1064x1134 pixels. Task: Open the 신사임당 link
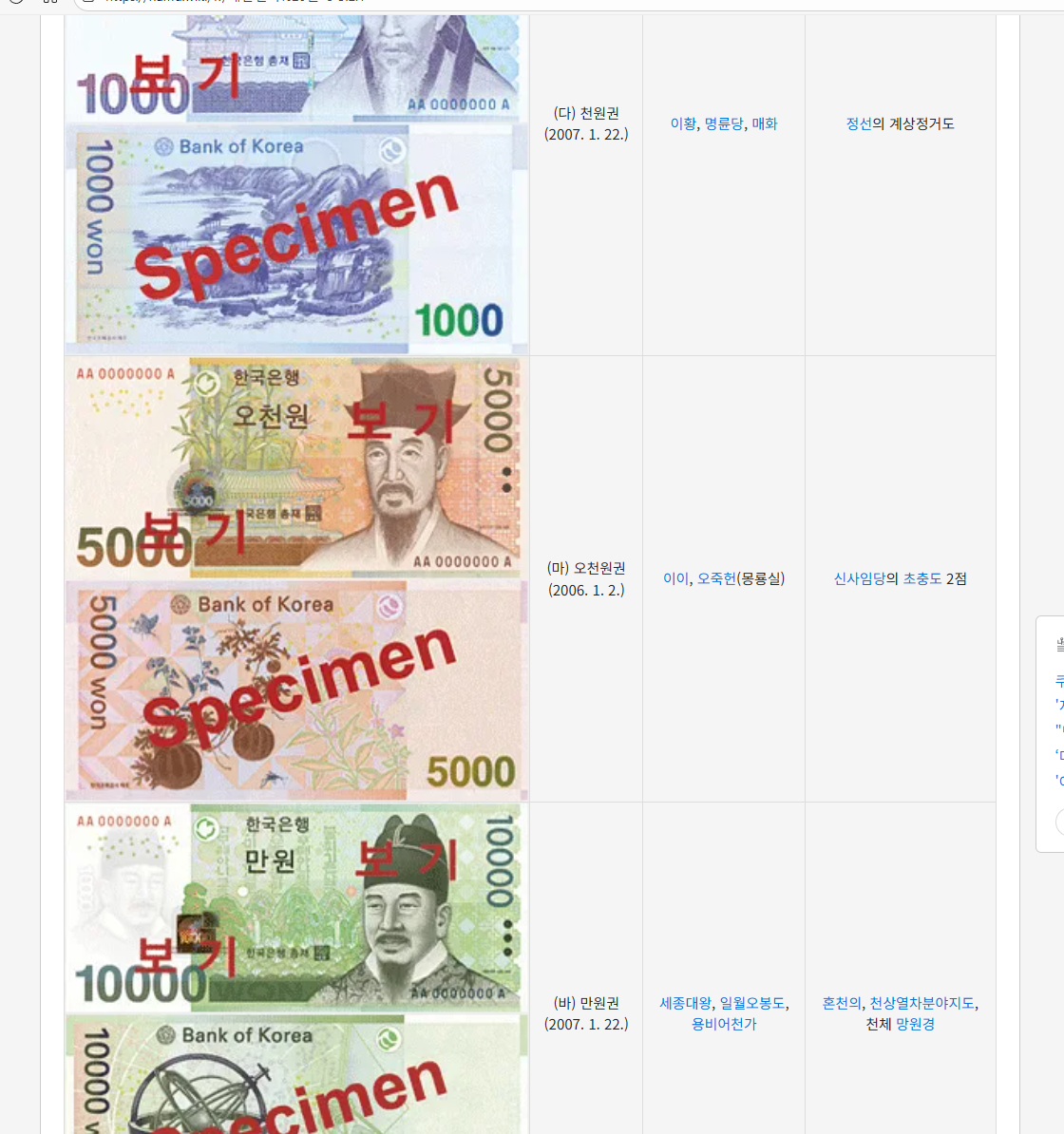coord(859,578)
